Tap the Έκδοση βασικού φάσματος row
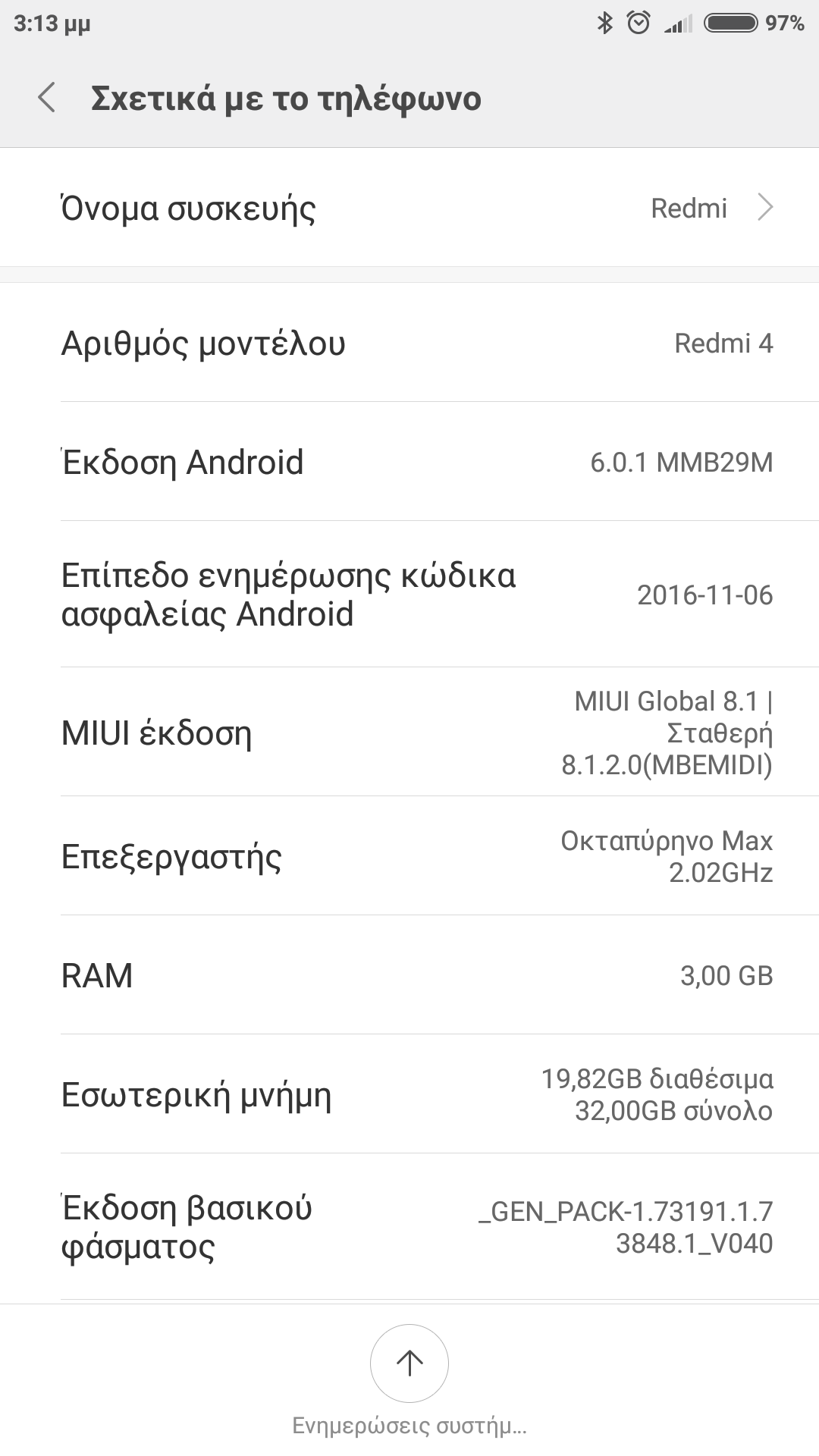819x1456 pixels. point(409,1227)
